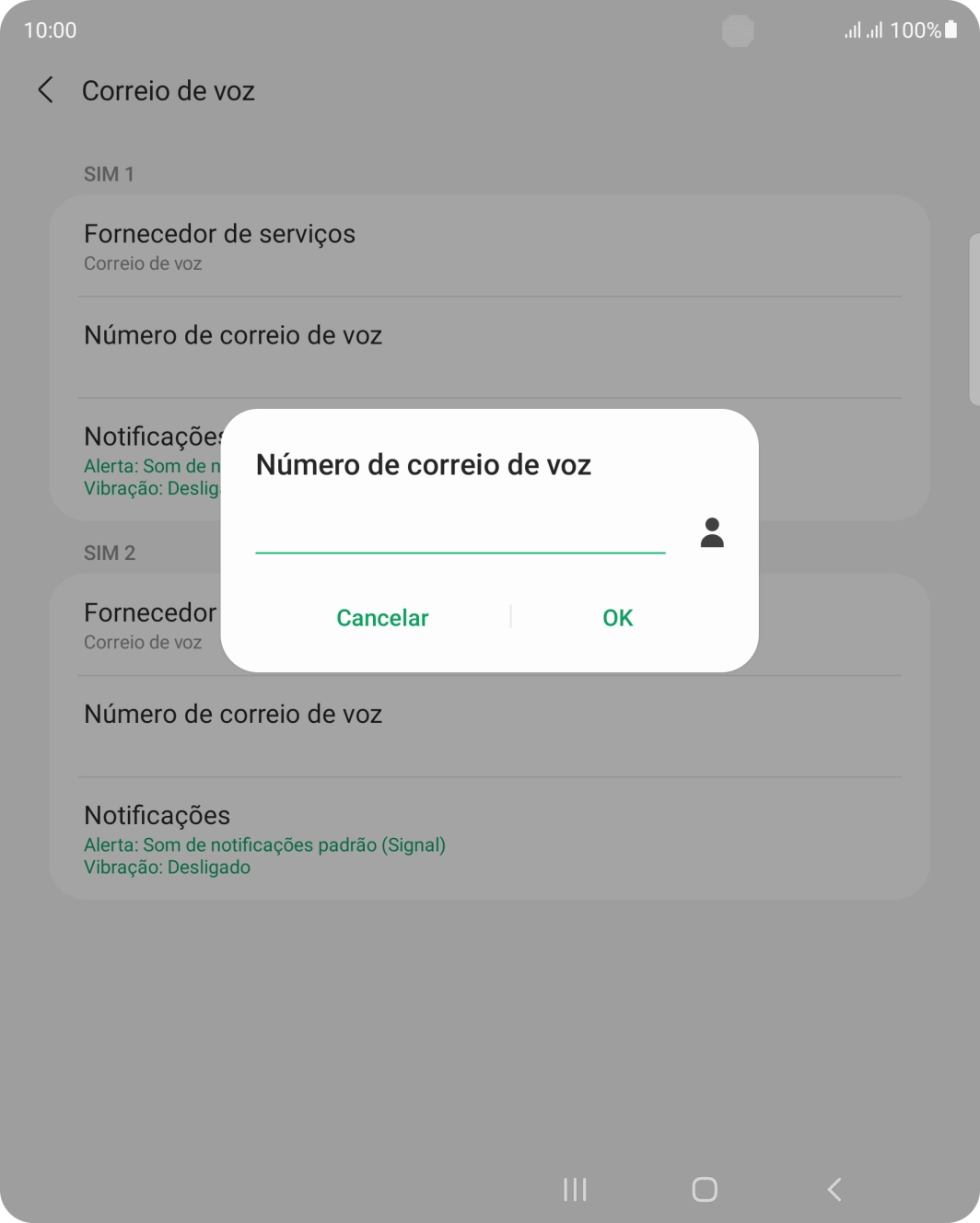Tap the voicemail number input line
This screenshot has height=1223, width=980.
point(459,543)
